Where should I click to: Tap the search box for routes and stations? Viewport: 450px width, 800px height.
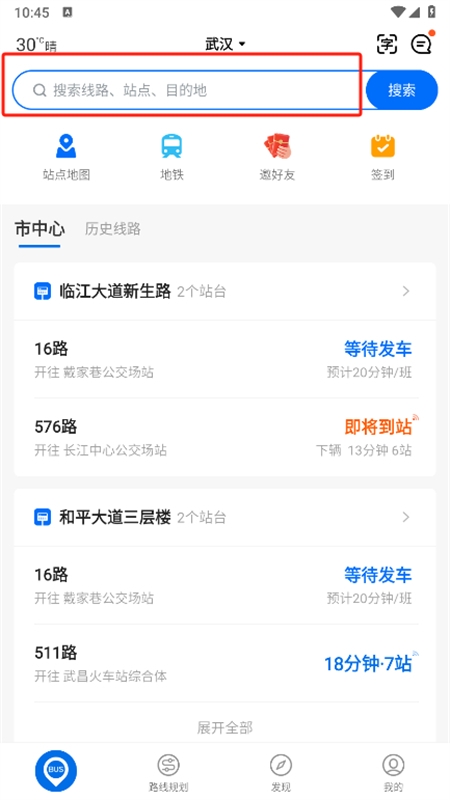(186, 90)
